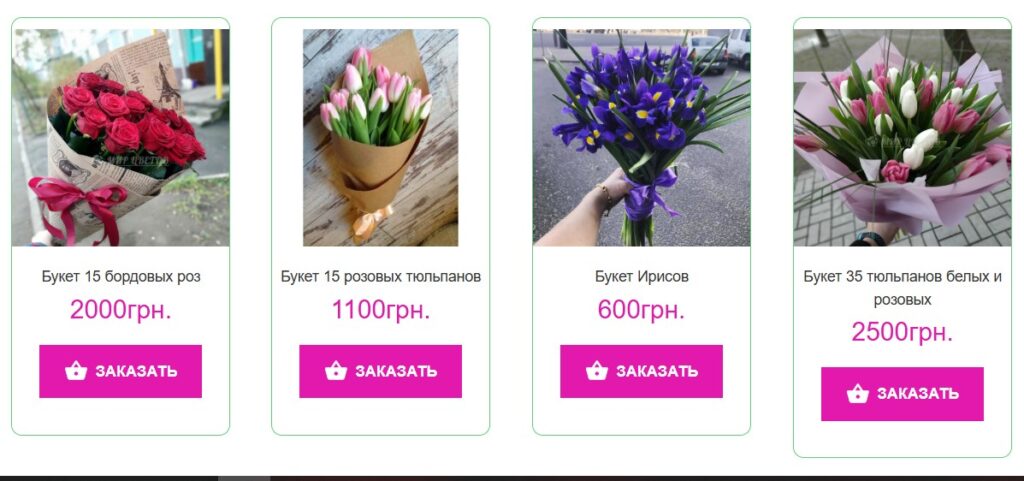Tap ЗАКАЗАТЬ for Букет 35 тюльпанов

pos(902,394)
